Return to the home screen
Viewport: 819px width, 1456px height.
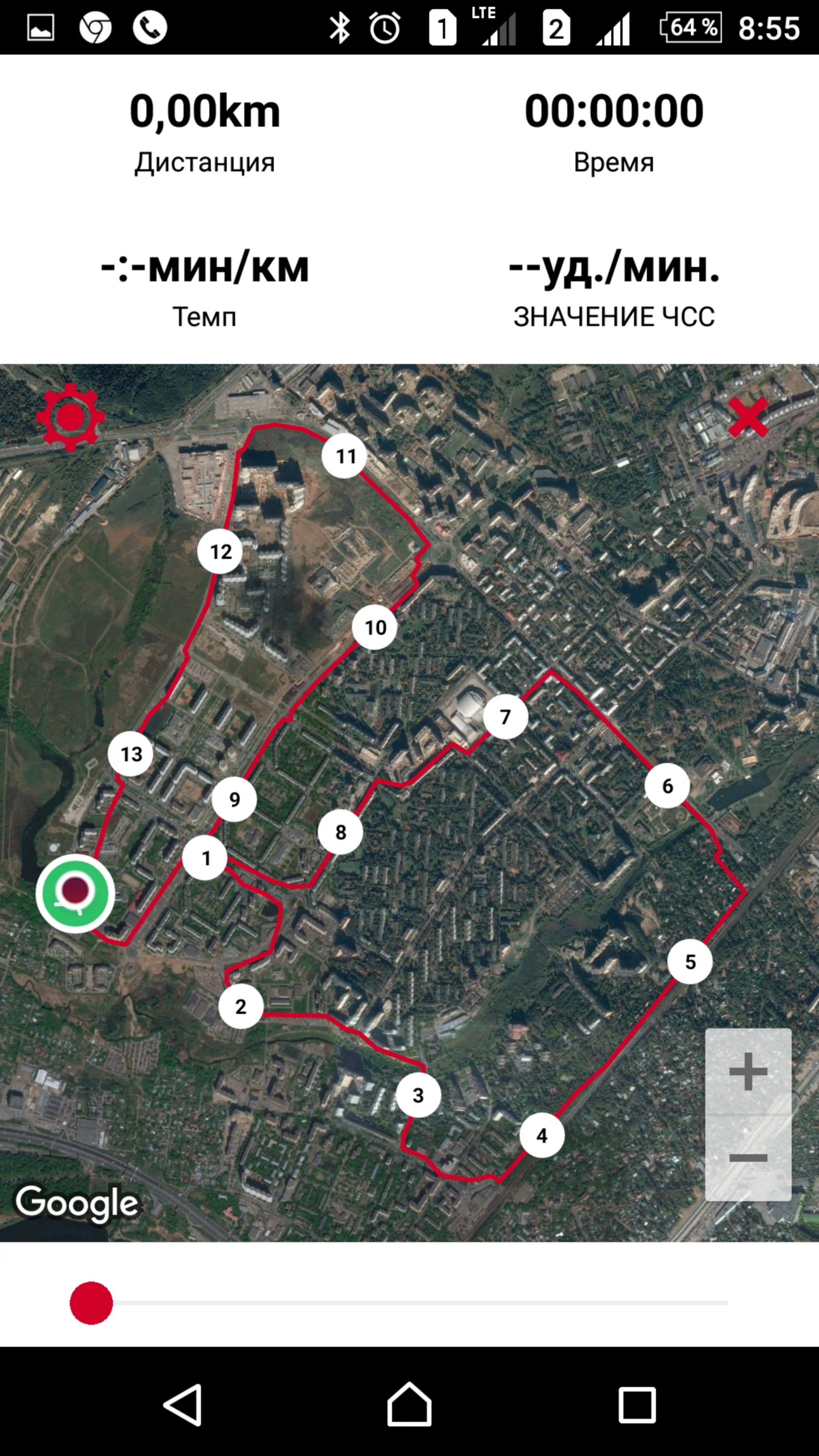click(409, 1405)
